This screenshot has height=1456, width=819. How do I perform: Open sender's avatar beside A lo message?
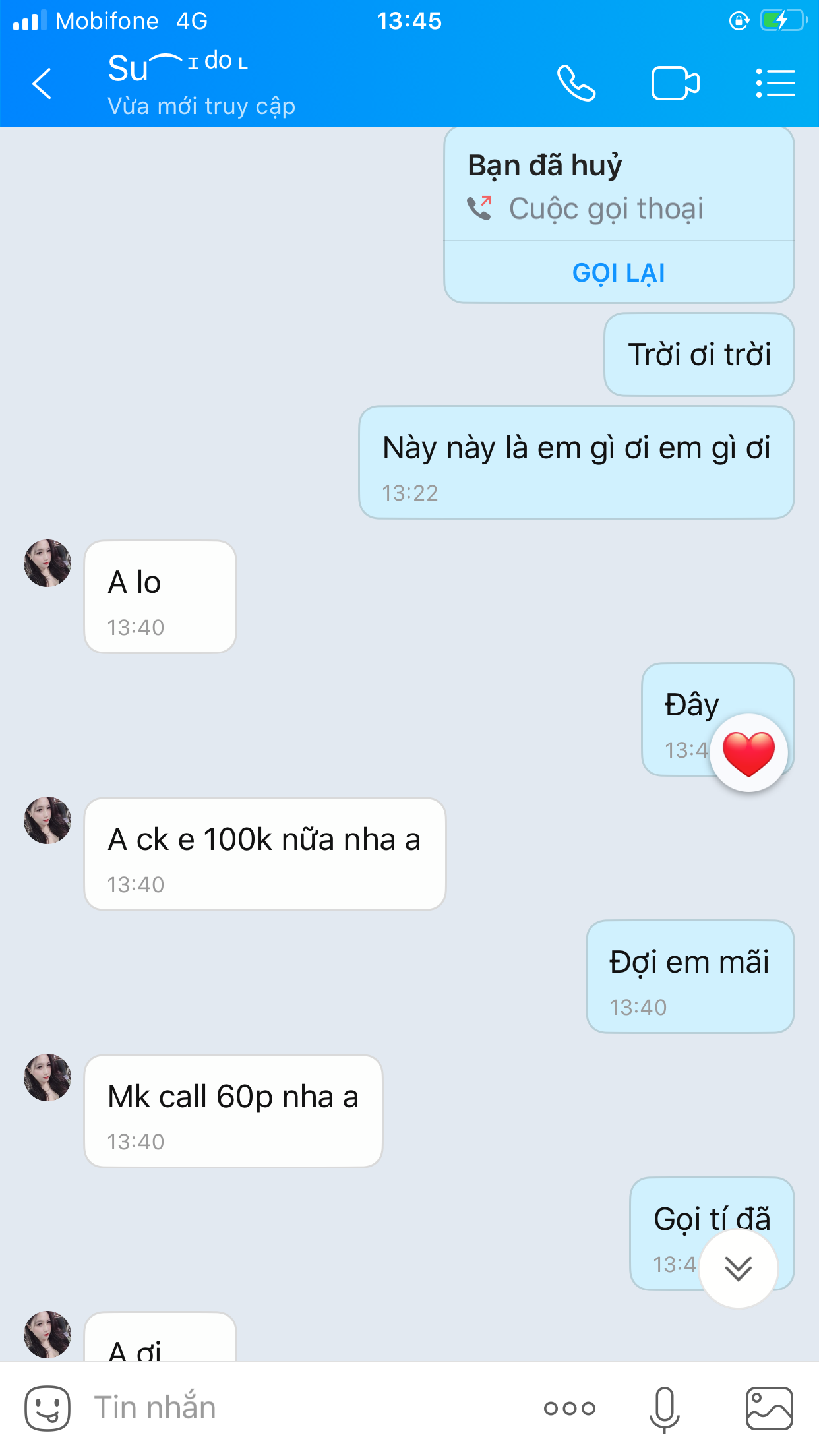(x=47, y=563)
